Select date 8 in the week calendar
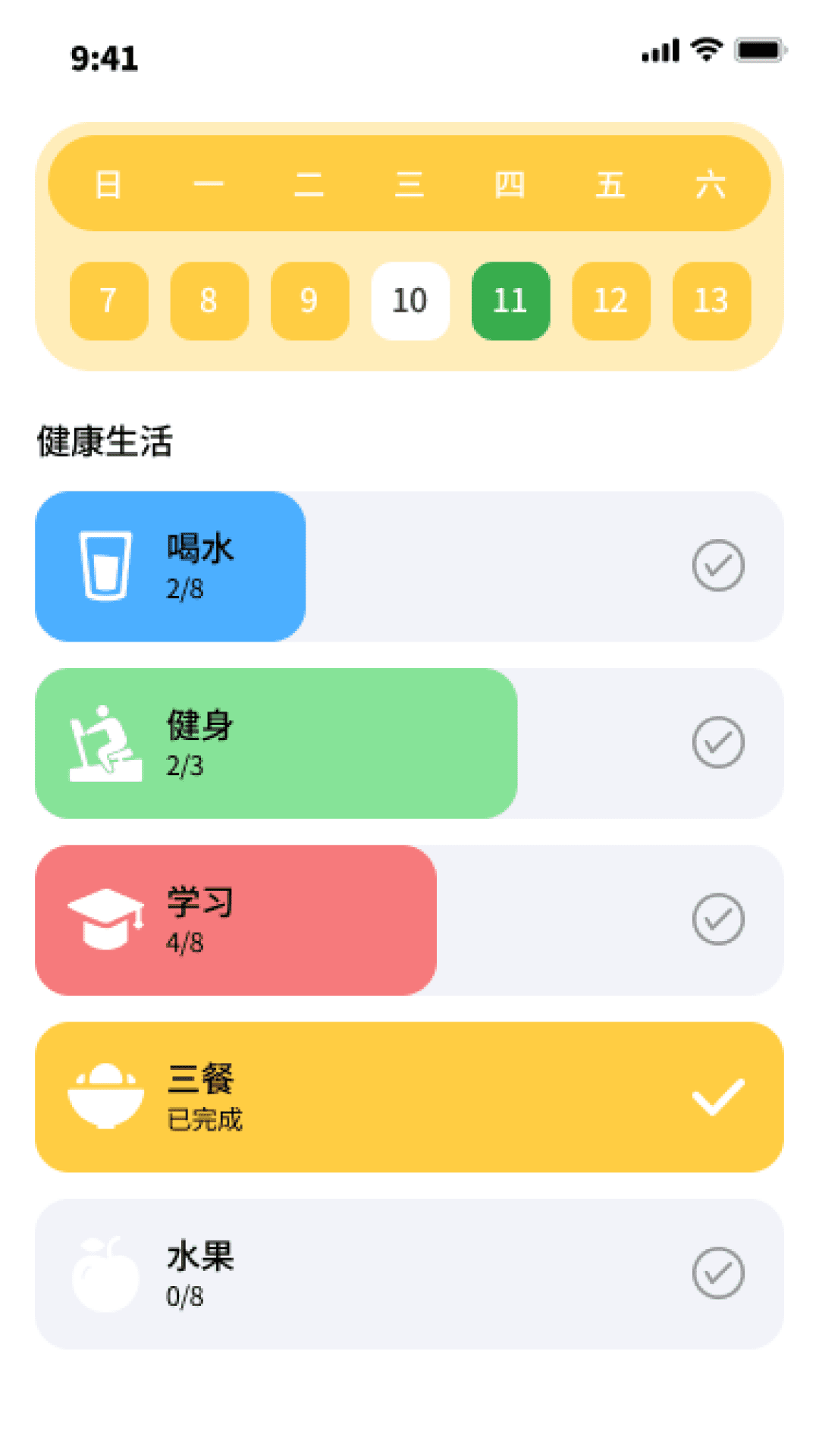 [209, 301]
